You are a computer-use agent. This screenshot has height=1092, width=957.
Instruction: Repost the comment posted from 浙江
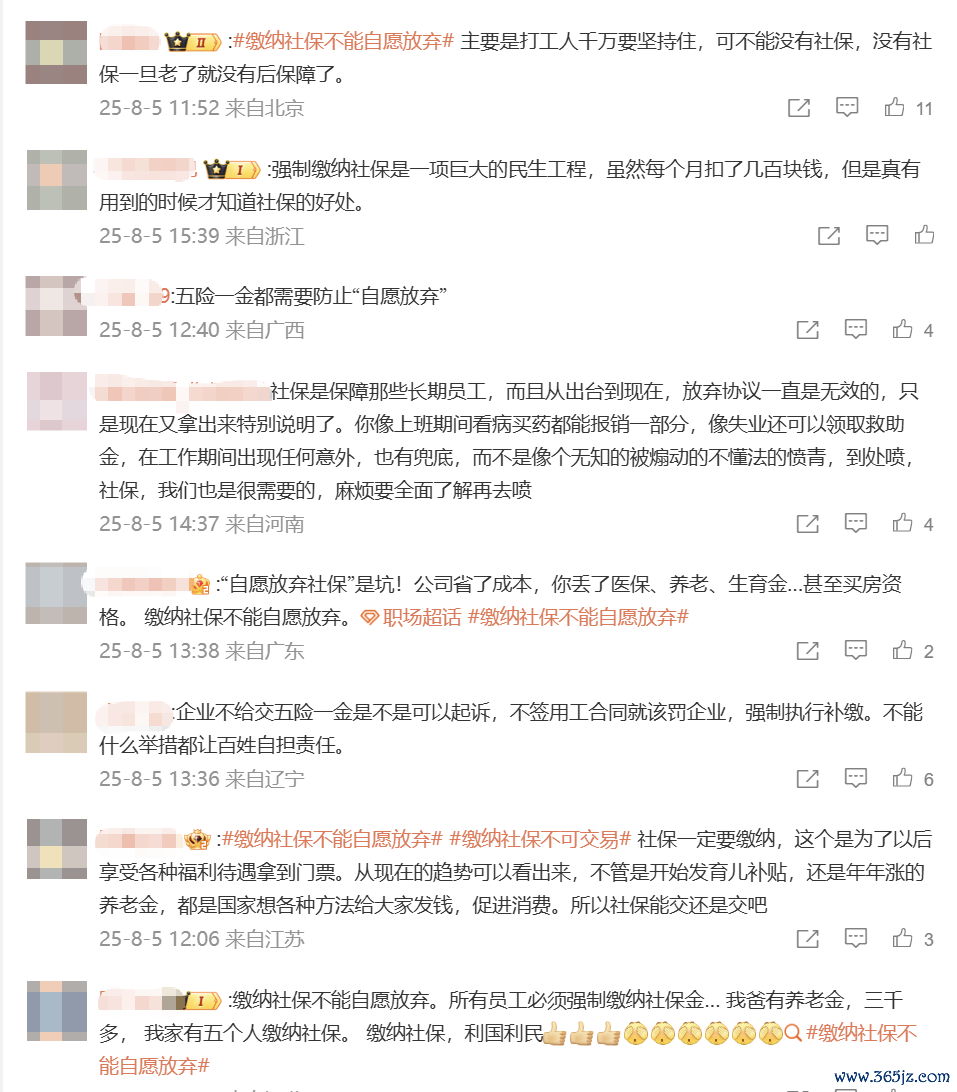tap(829, 235)
